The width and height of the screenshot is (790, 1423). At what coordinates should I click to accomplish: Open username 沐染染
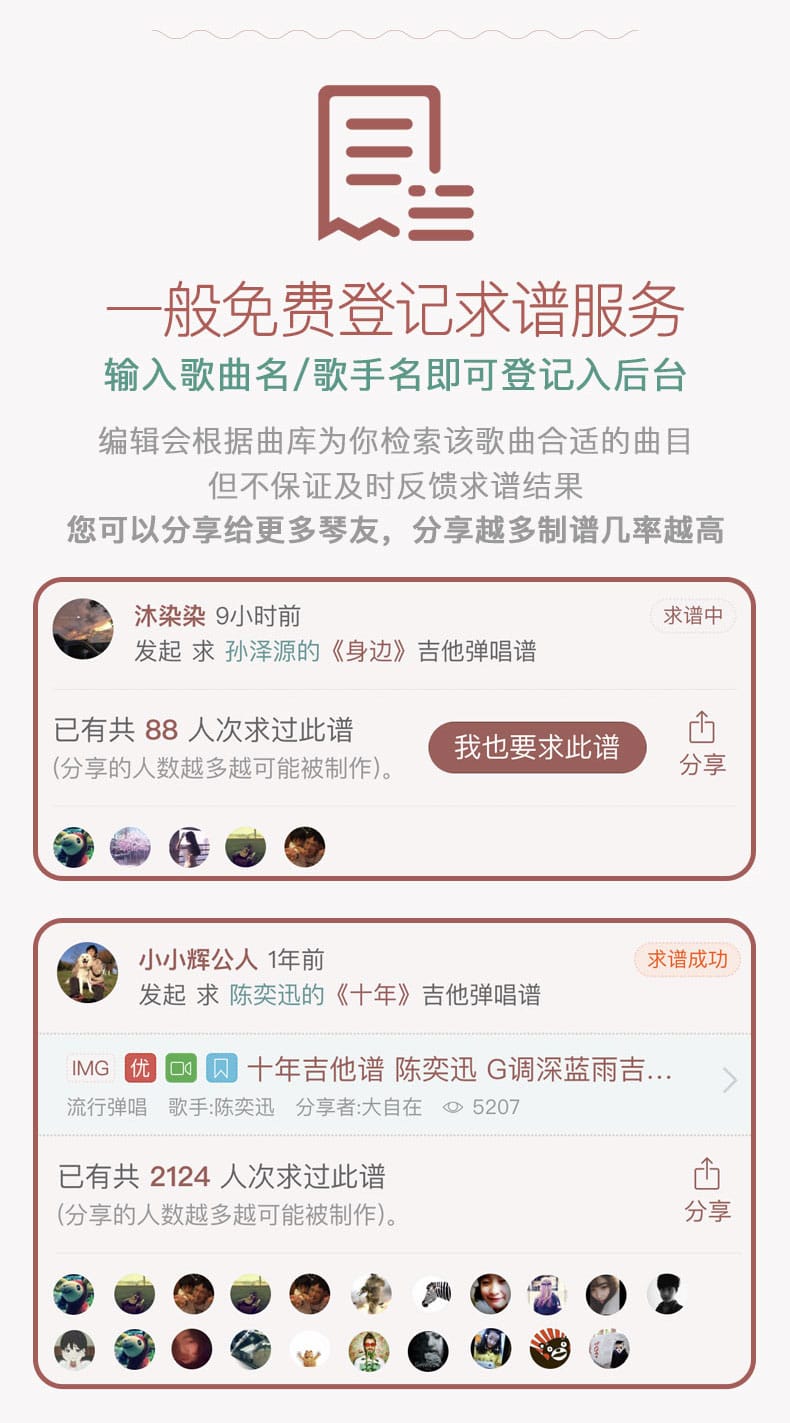click(x=170, y=616)
